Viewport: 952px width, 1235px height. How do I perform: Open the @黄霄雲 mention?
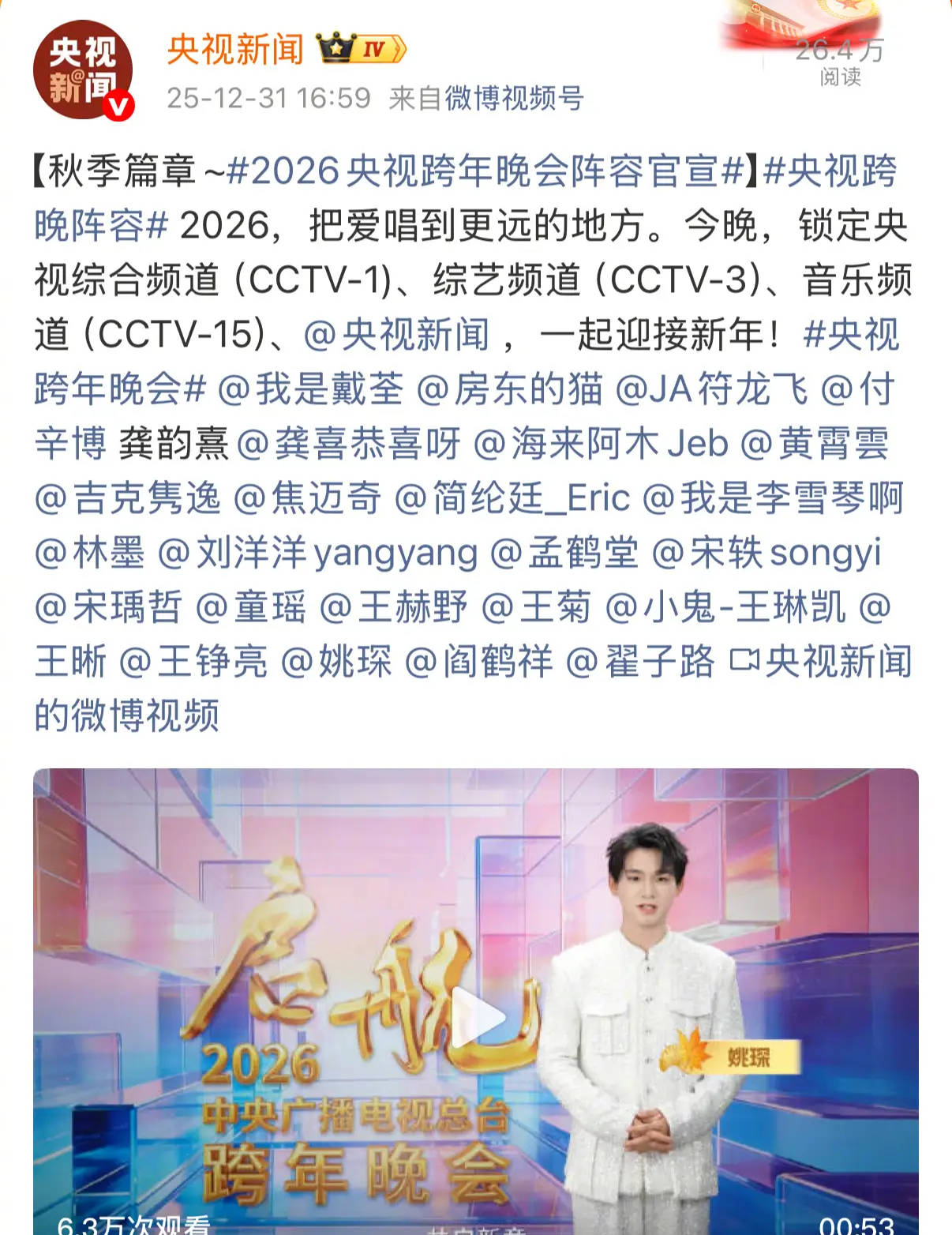815,444
